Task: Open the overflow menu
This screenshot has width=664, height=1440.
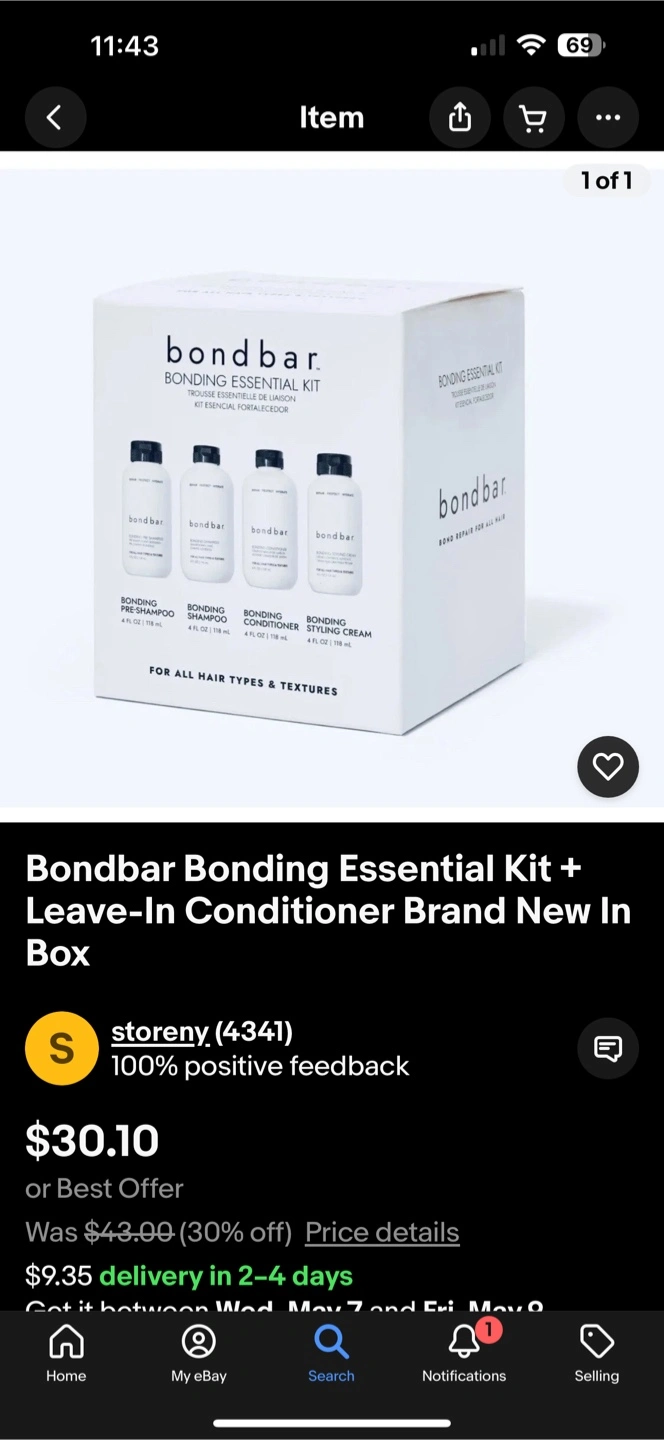Action: (608, 118)
